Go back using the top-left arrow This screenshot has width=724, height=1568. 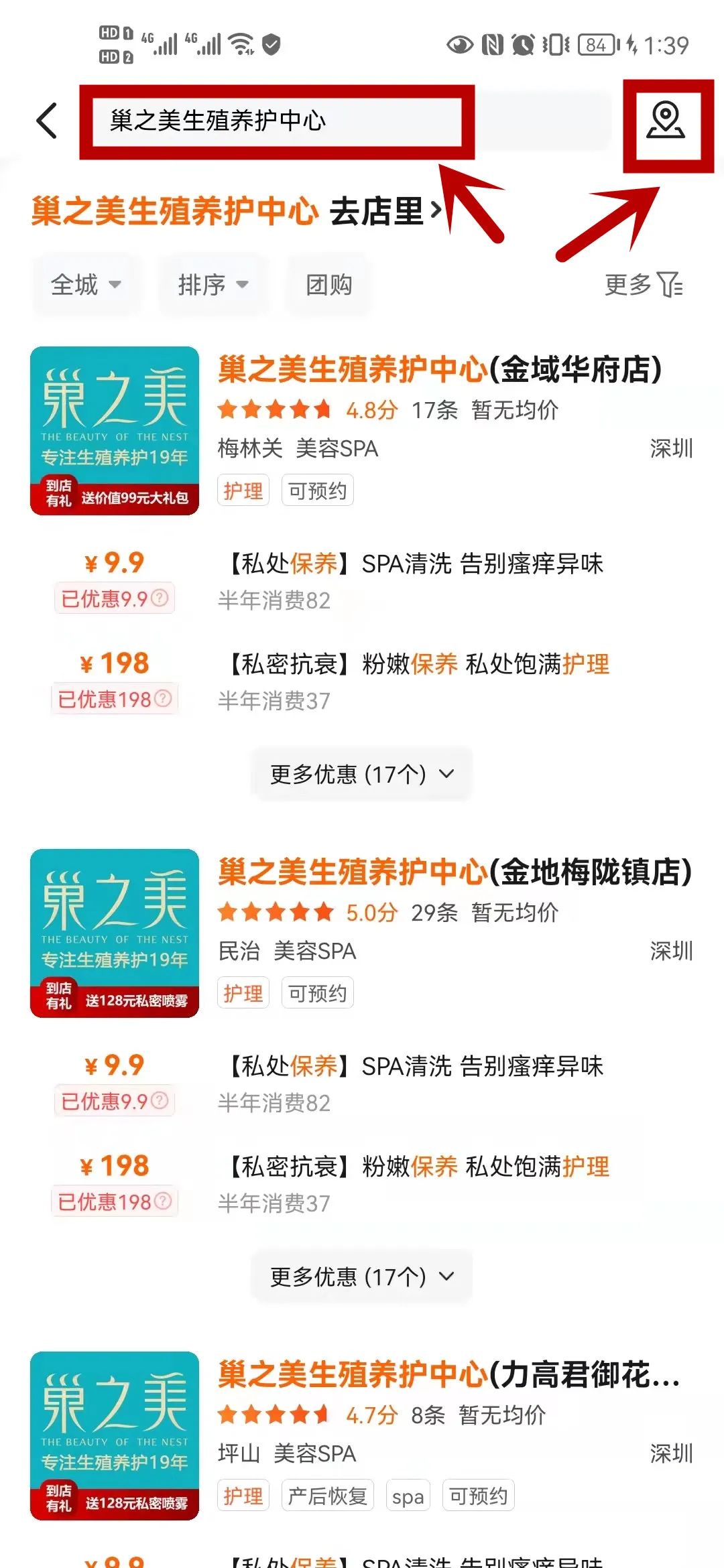pos(47,121)
